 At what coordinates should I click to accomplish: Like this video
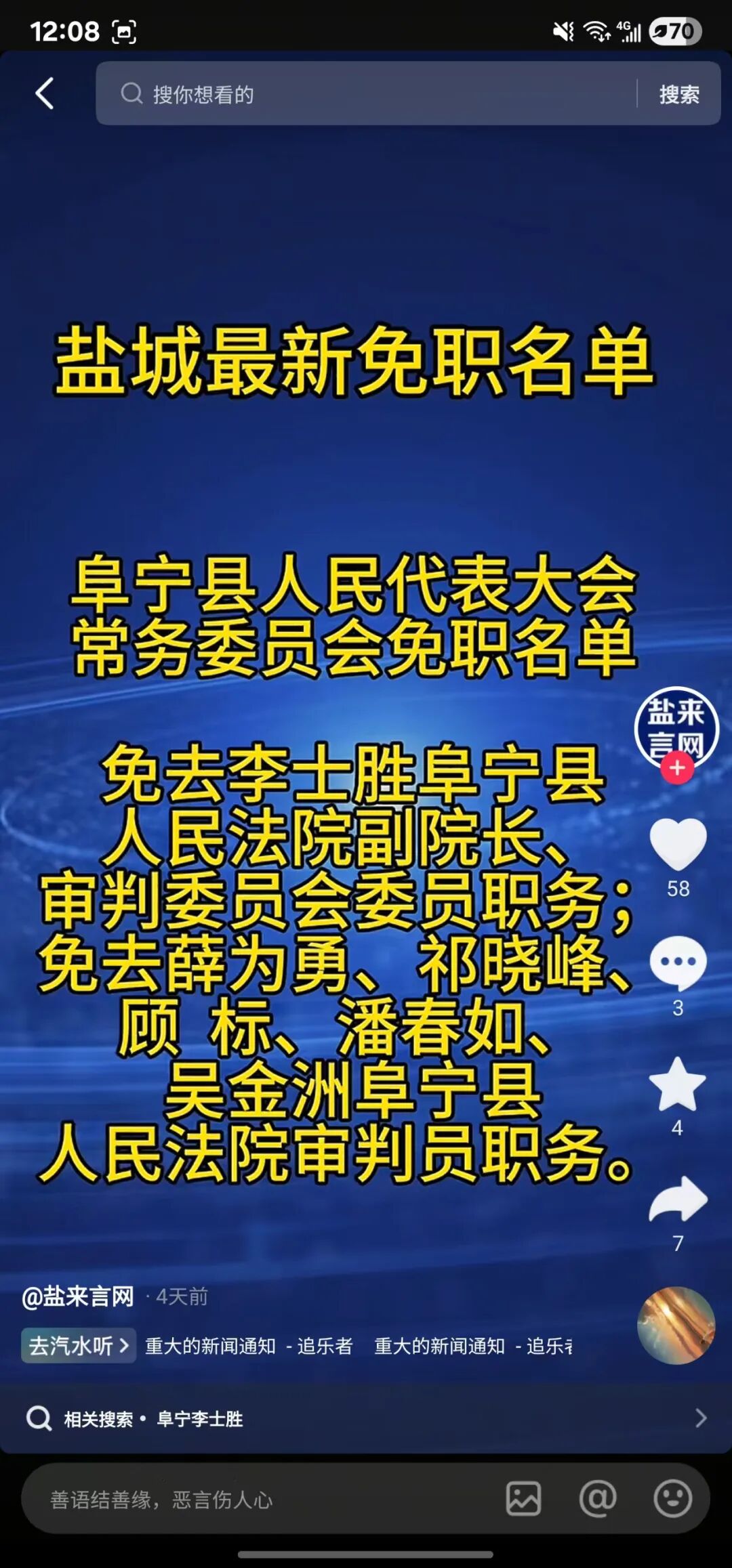tap(678, 843)
